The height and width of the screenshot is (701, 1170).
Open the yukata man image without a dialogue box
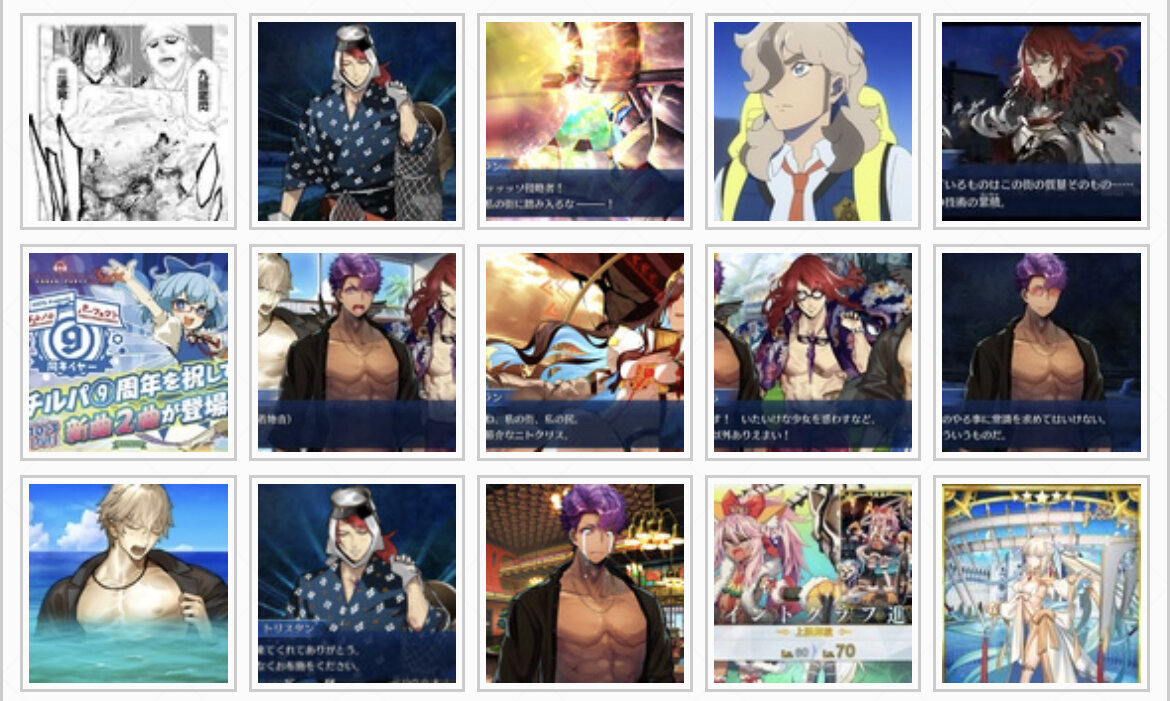pos(357,121)
